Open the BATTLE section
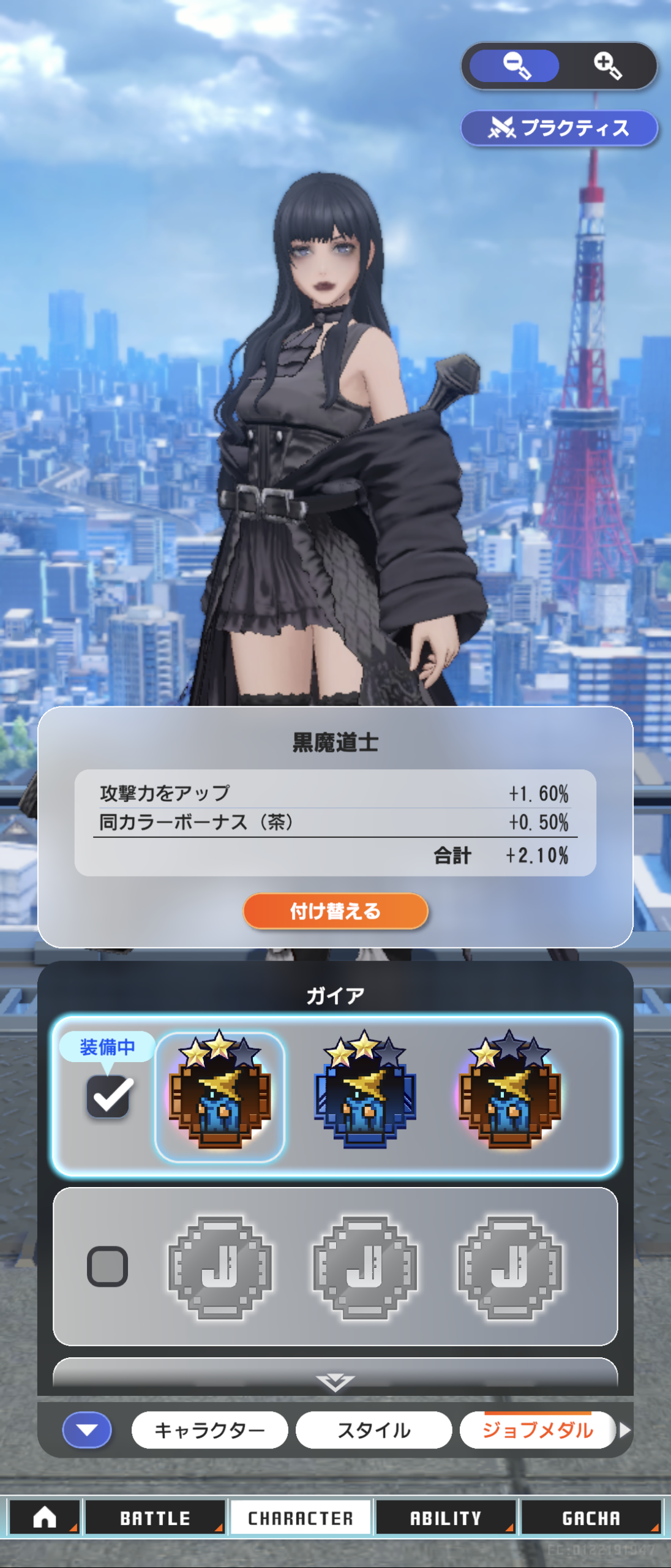This screenshot has width=671, height=1568. tap(155, 1518)
